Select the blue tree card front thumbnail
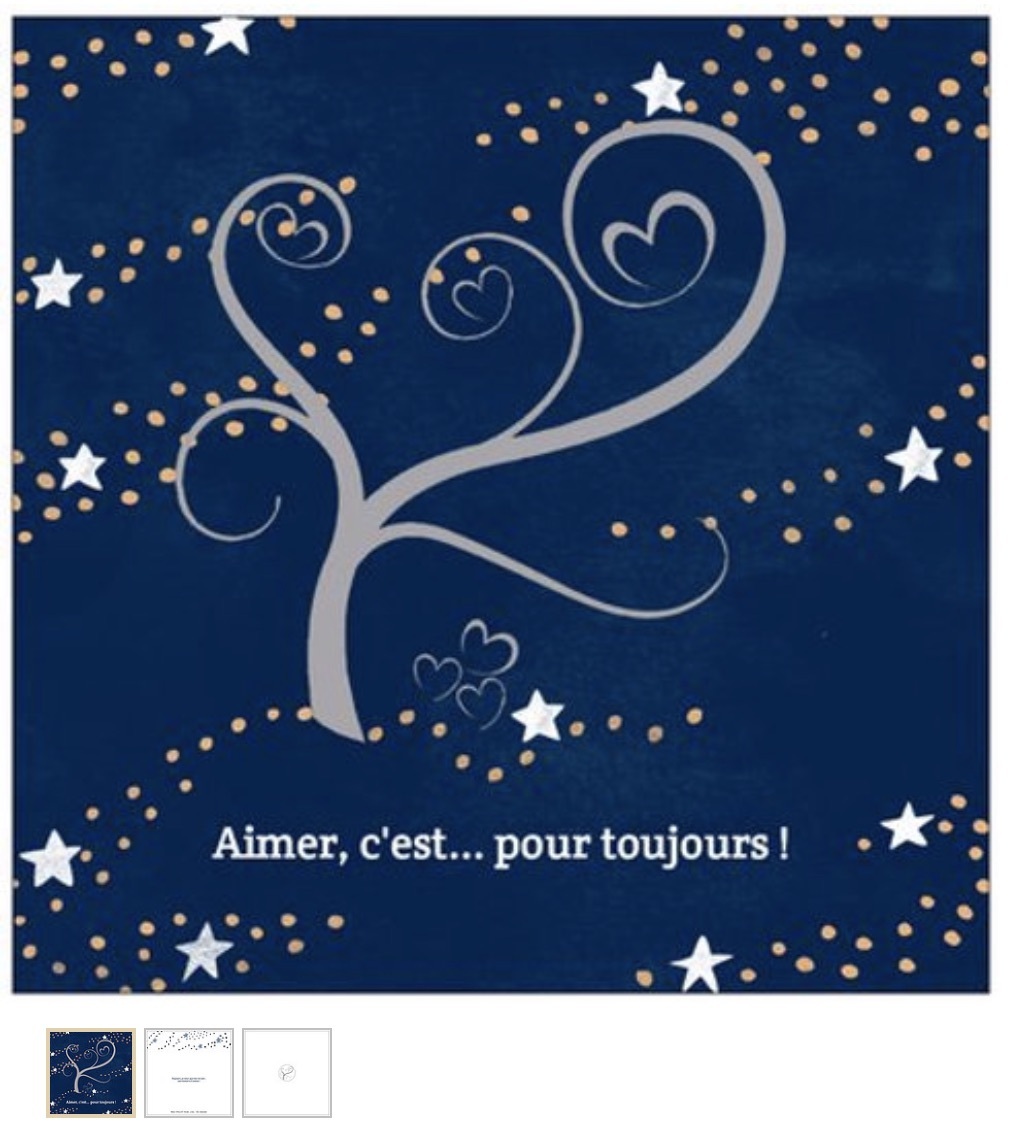This screenshot has width=1014, height=1132. 91,1073
